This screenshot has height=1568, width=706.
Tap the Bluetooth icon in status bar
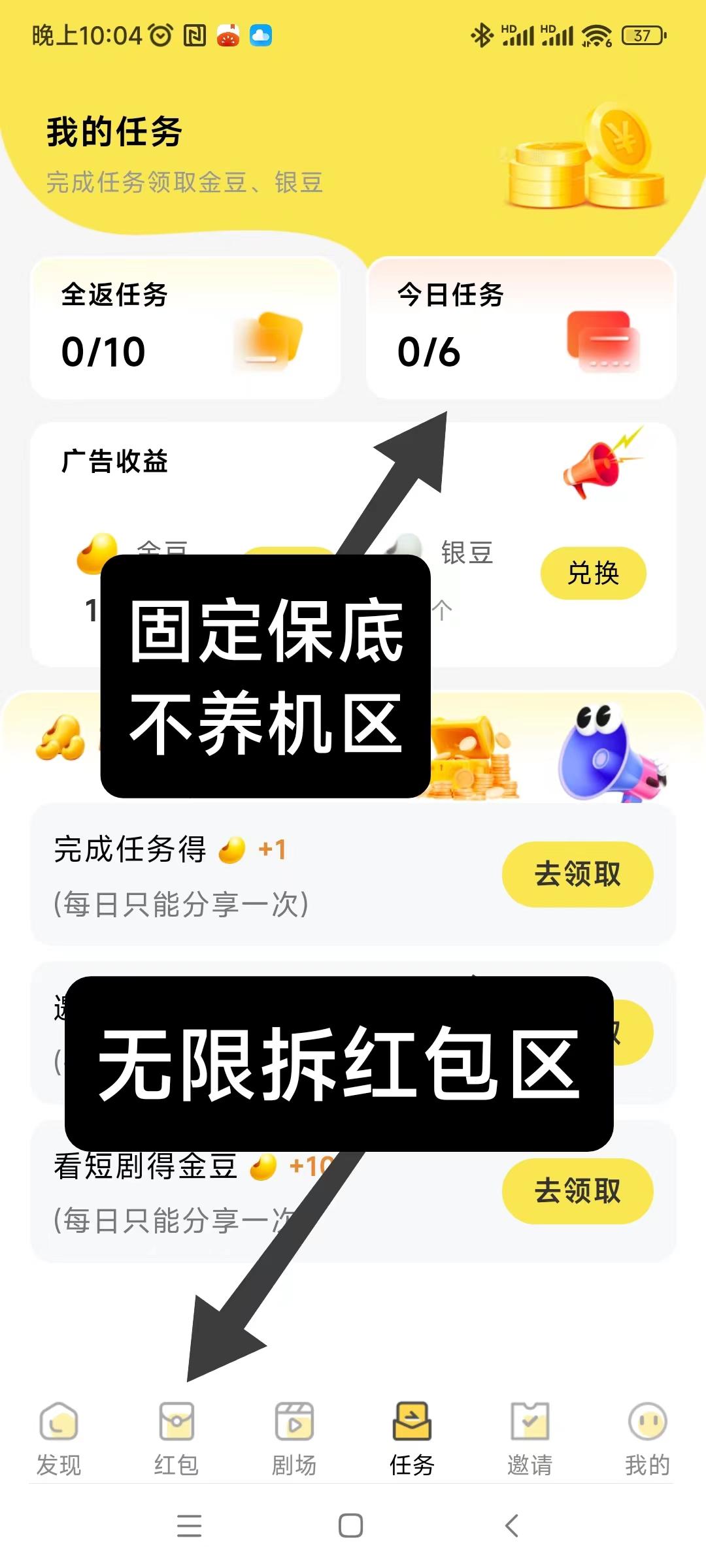click(x=482, y=36)
